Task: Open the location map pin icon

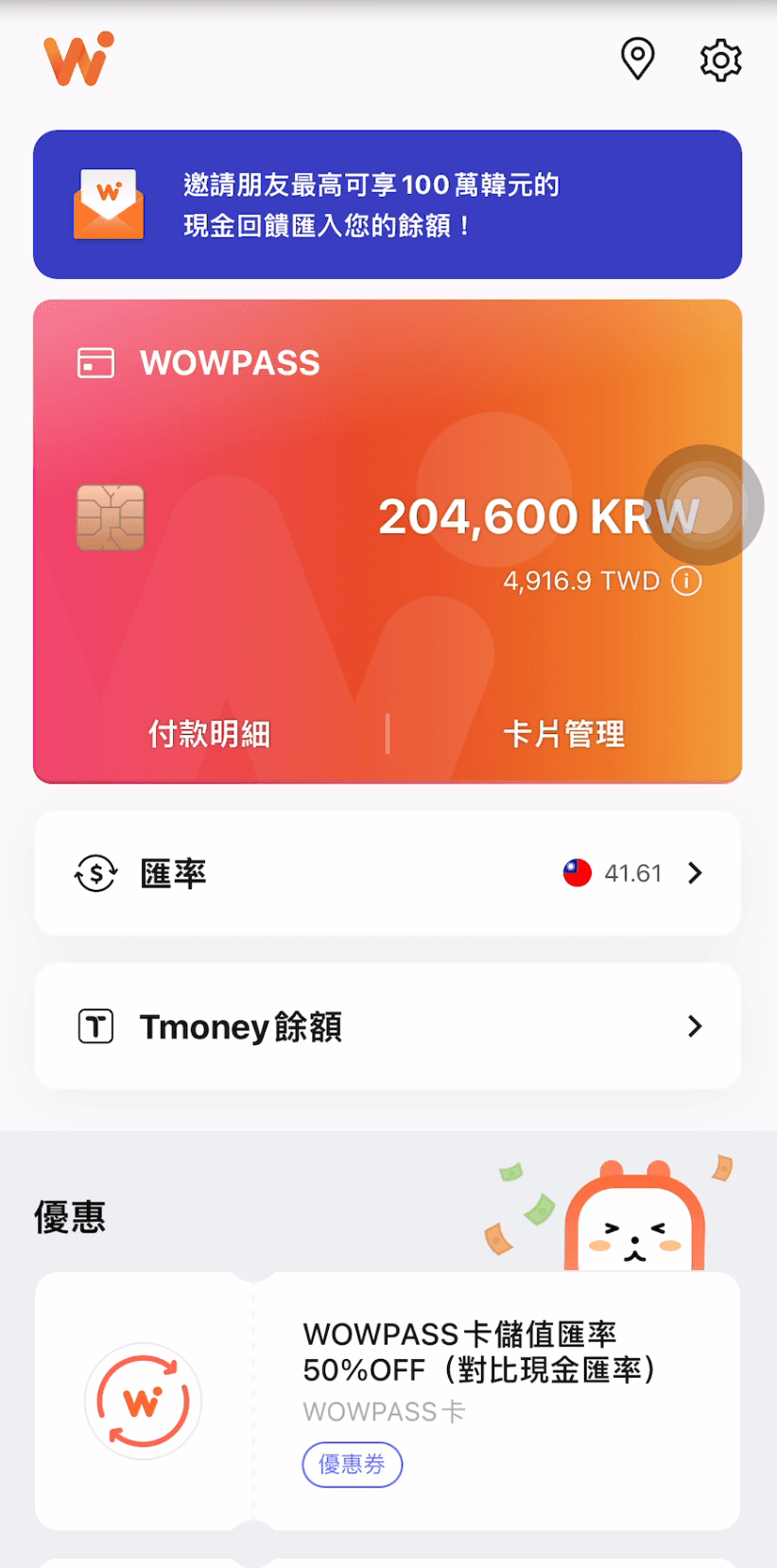Action: pyautogui.click(x=637, y=60)
